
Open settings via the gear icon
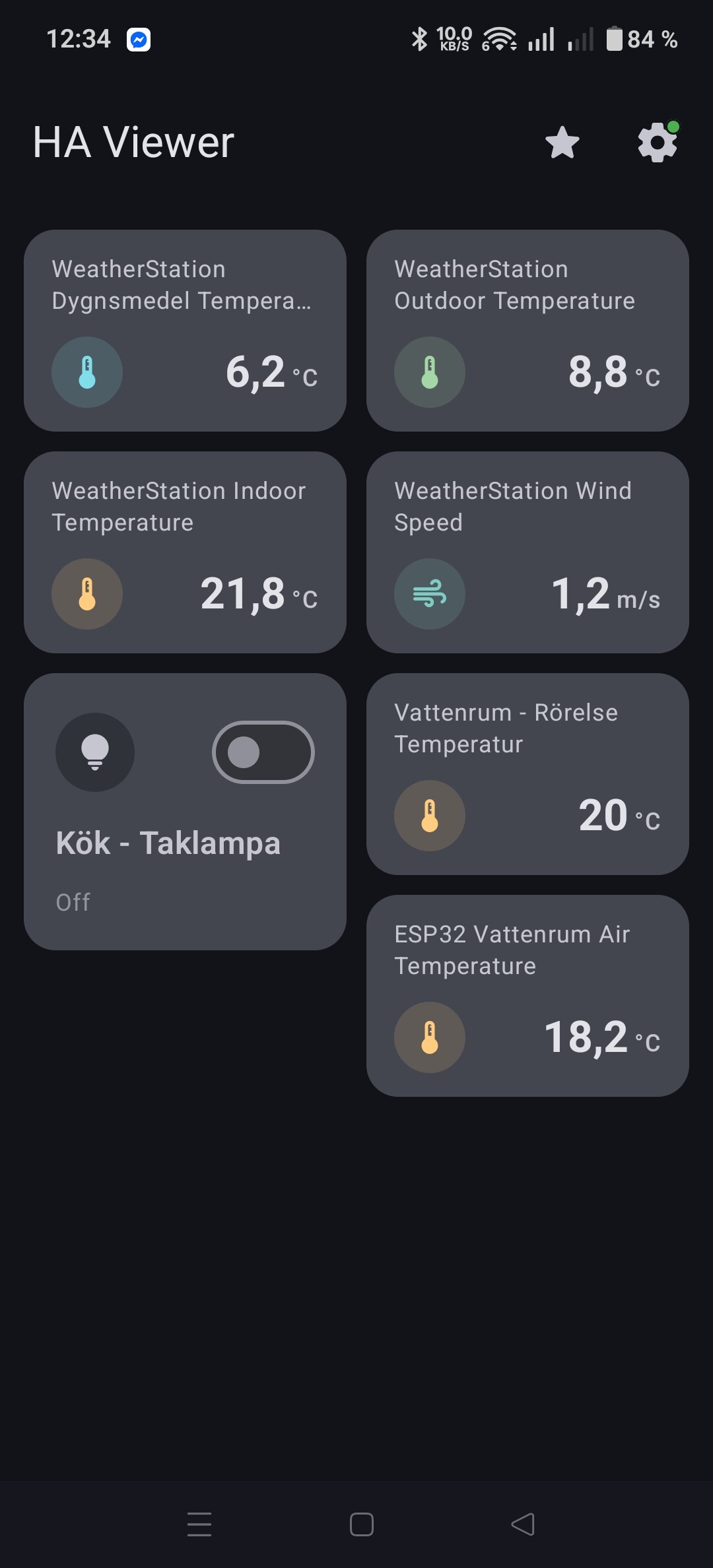click(x=658, y=143)
